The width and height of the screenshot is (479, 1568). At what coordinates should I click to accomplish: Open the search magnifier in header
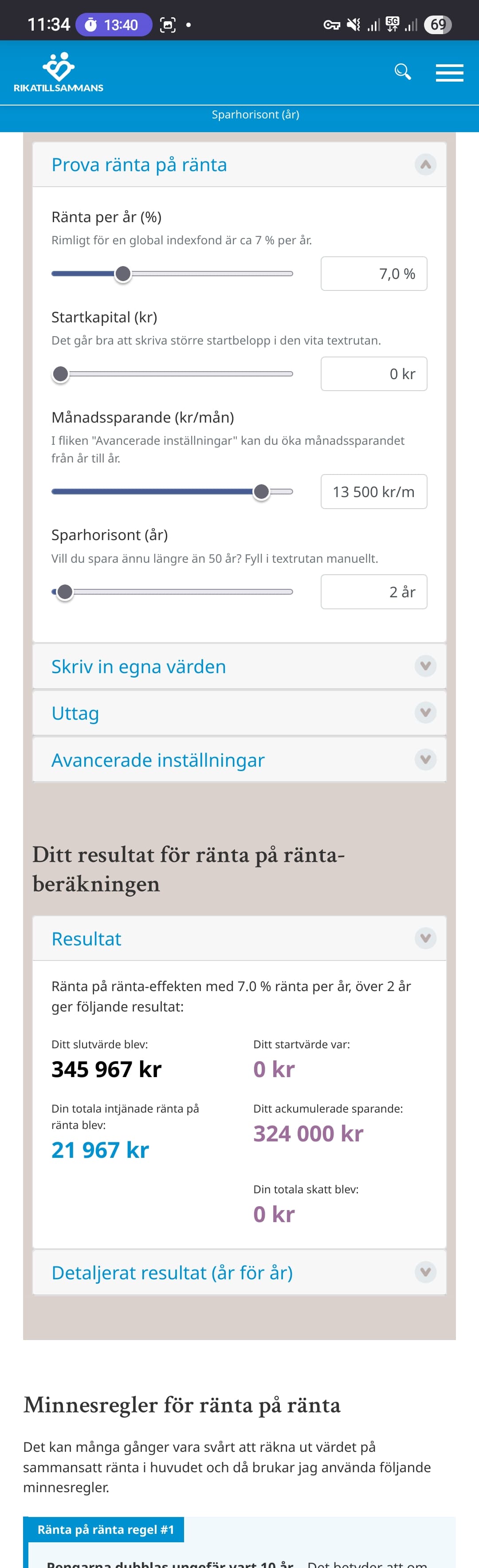(402, 72)
